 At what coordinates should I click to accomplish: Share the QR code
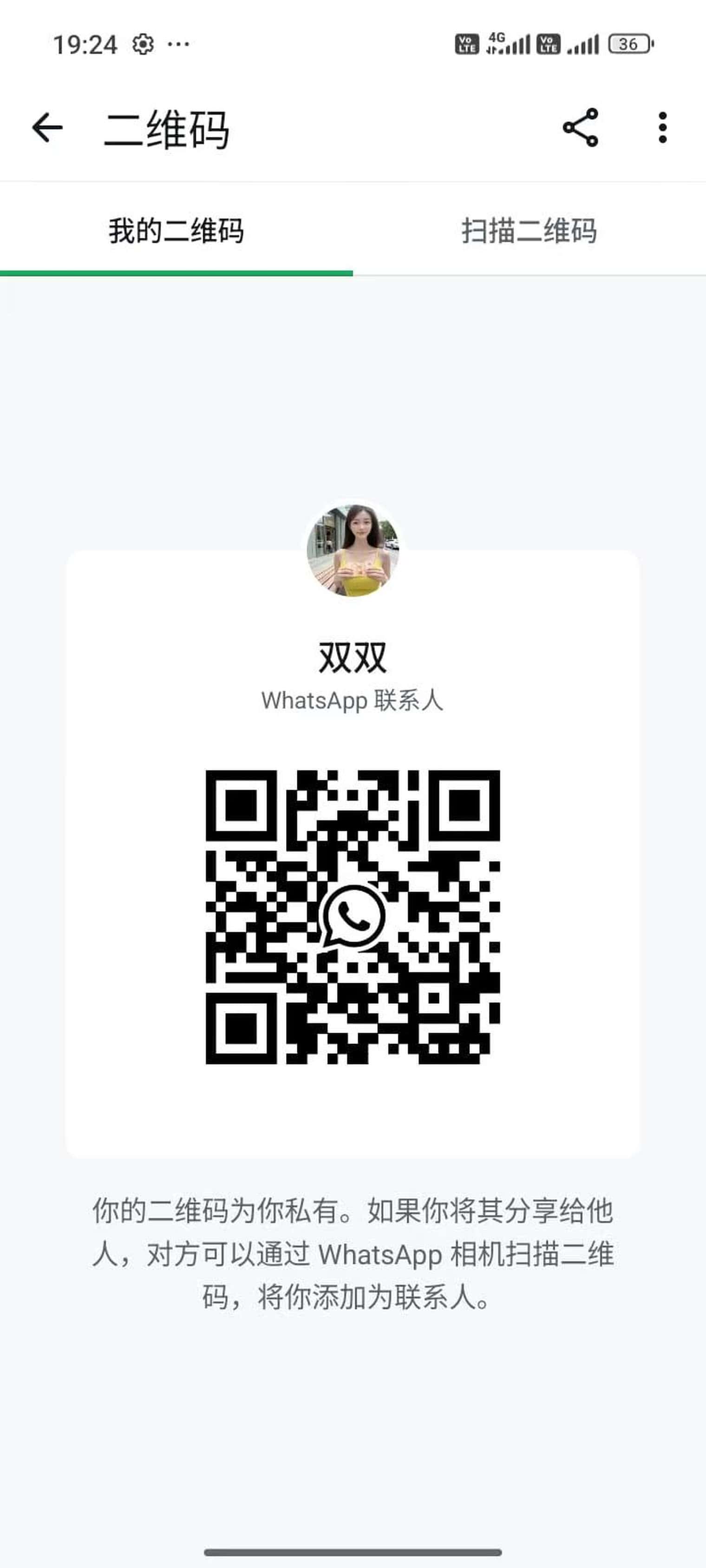581,128
